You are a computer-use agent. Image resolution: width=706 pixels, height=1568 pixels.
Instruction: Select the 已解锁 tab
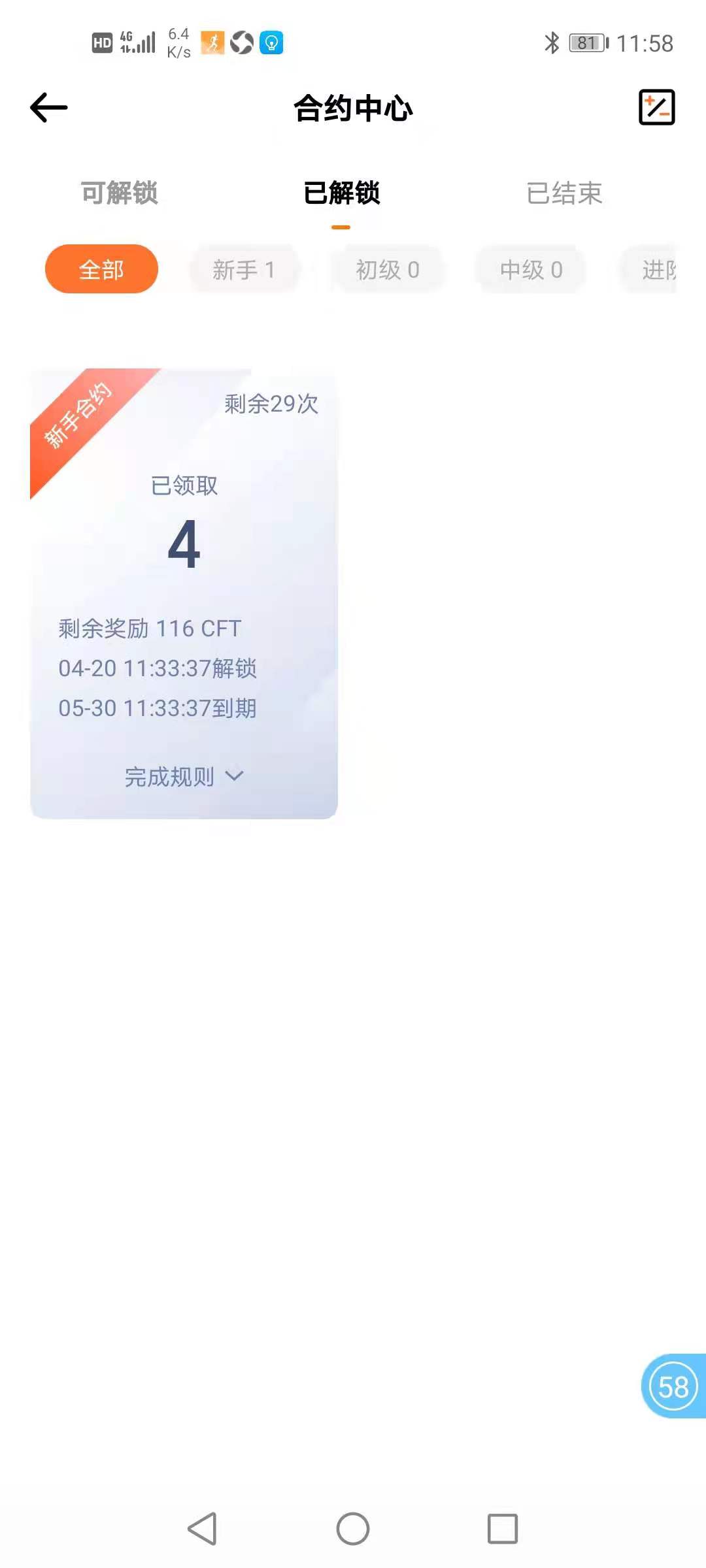(x=341, y=193)
